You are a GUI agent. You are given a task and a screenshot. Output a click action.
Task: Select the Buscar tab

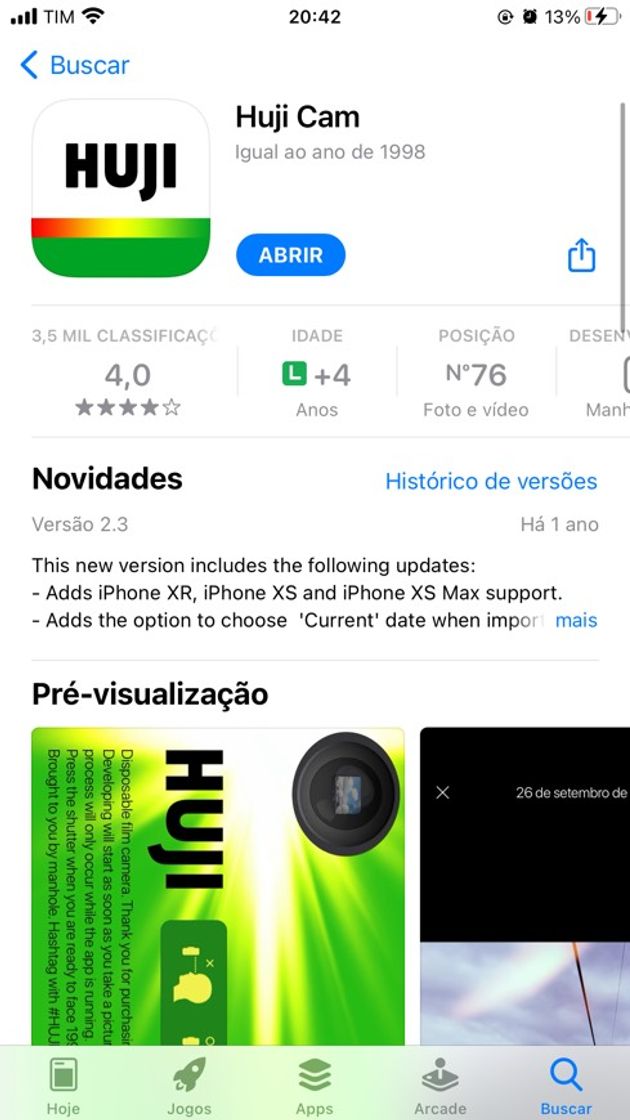click(x=566, y=1084)
